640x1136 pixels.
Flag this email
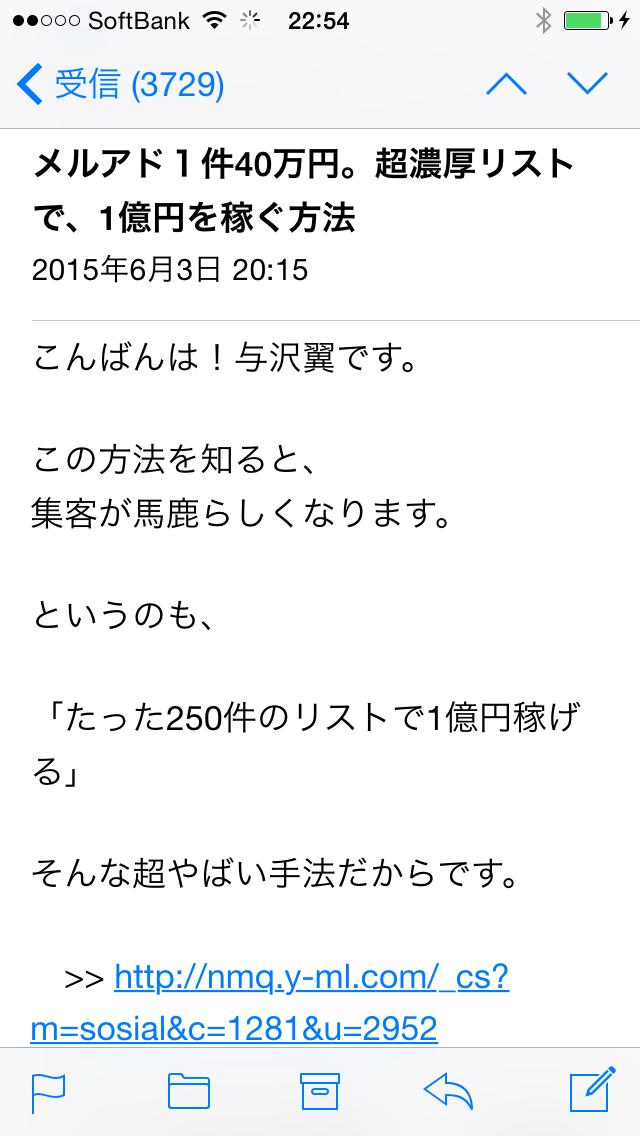(49, 1091)
